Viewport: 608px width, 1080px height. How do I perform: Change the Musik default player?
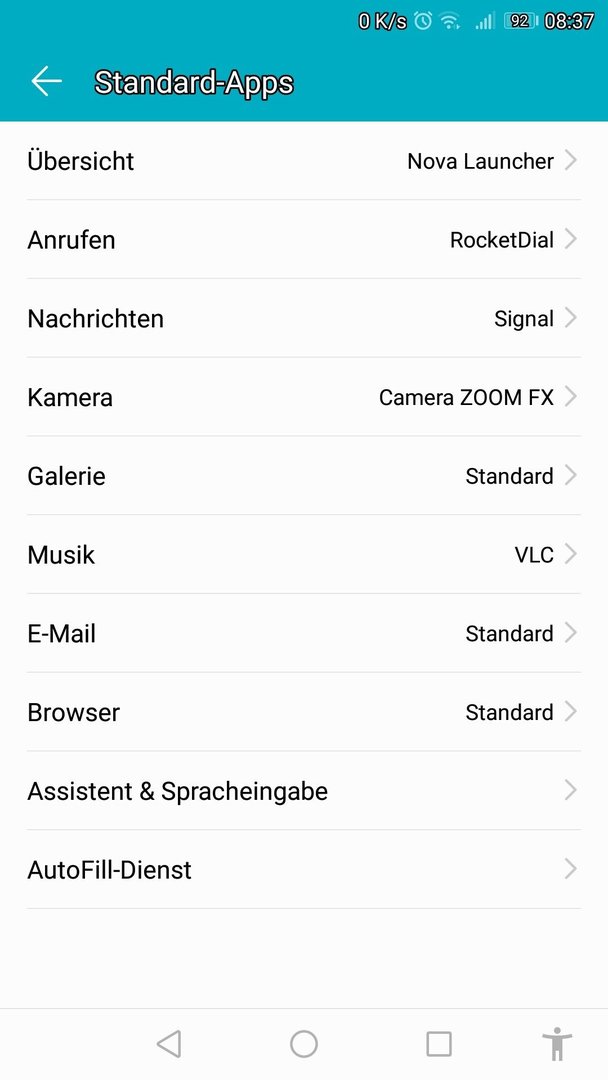coord(304,554)
